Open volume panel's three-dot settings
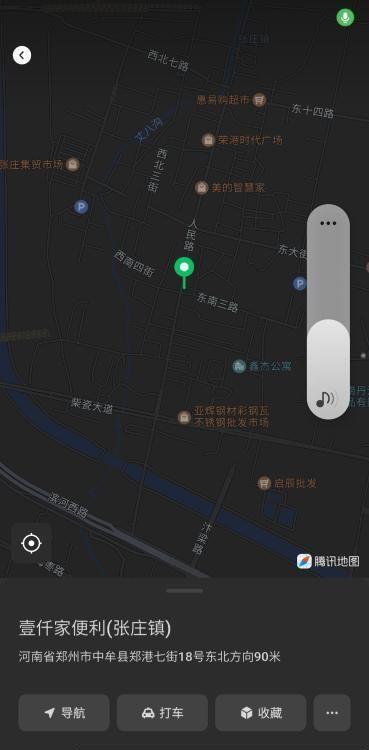 [x=328, y=223]
